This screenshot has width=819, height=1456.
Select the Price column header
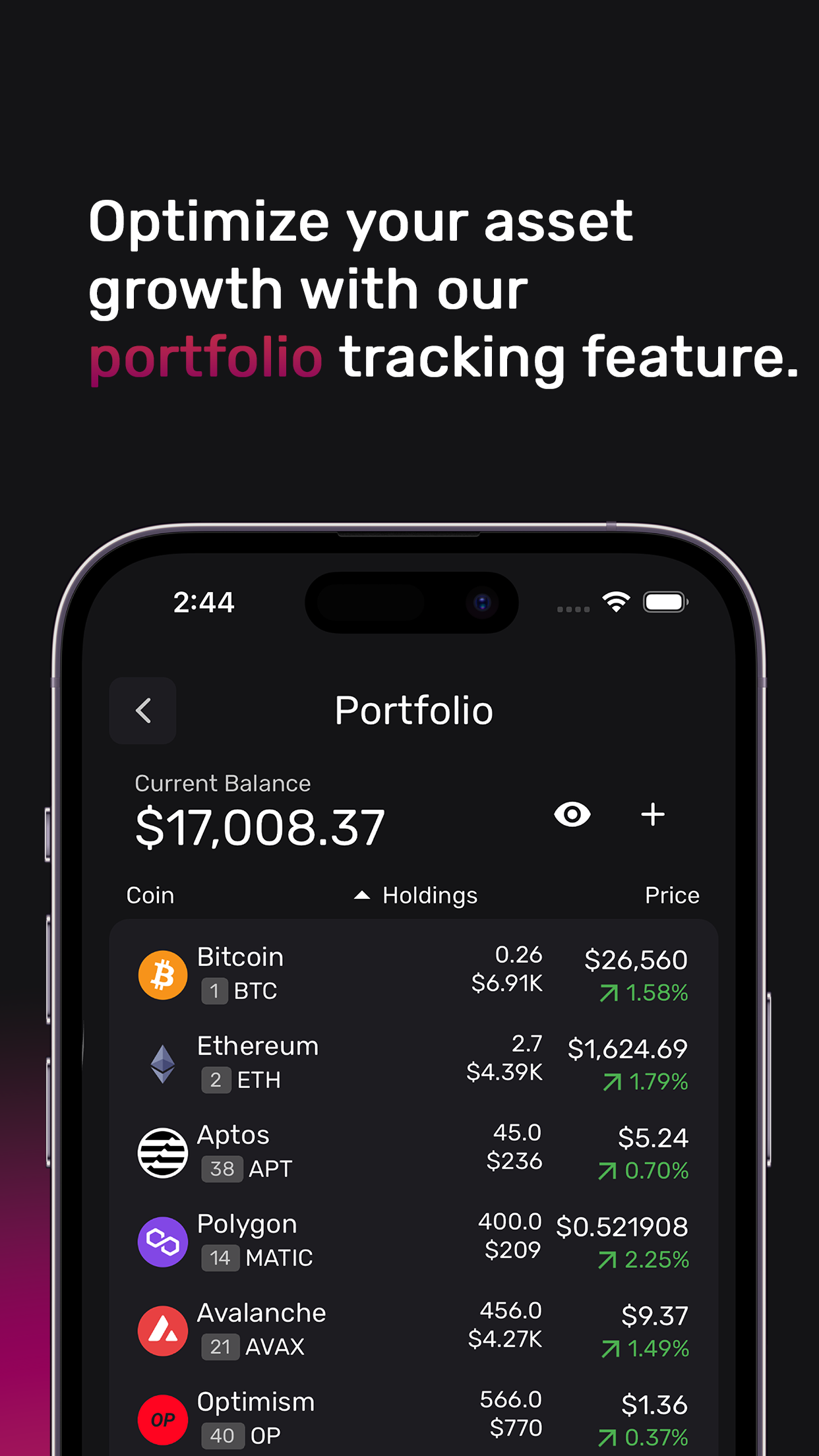click(672, 895)
